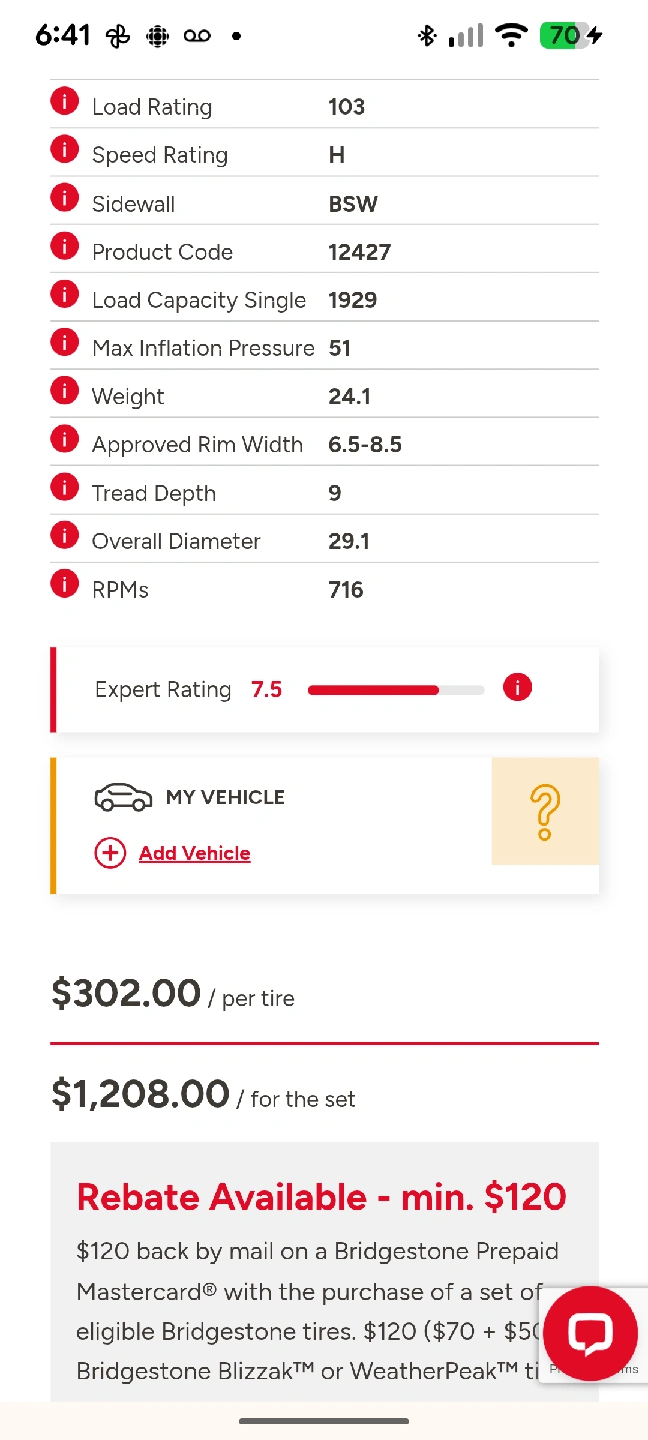Screen dimensions: 648x1440
Task: View Product Code info
Action: [x=65, y=246]
